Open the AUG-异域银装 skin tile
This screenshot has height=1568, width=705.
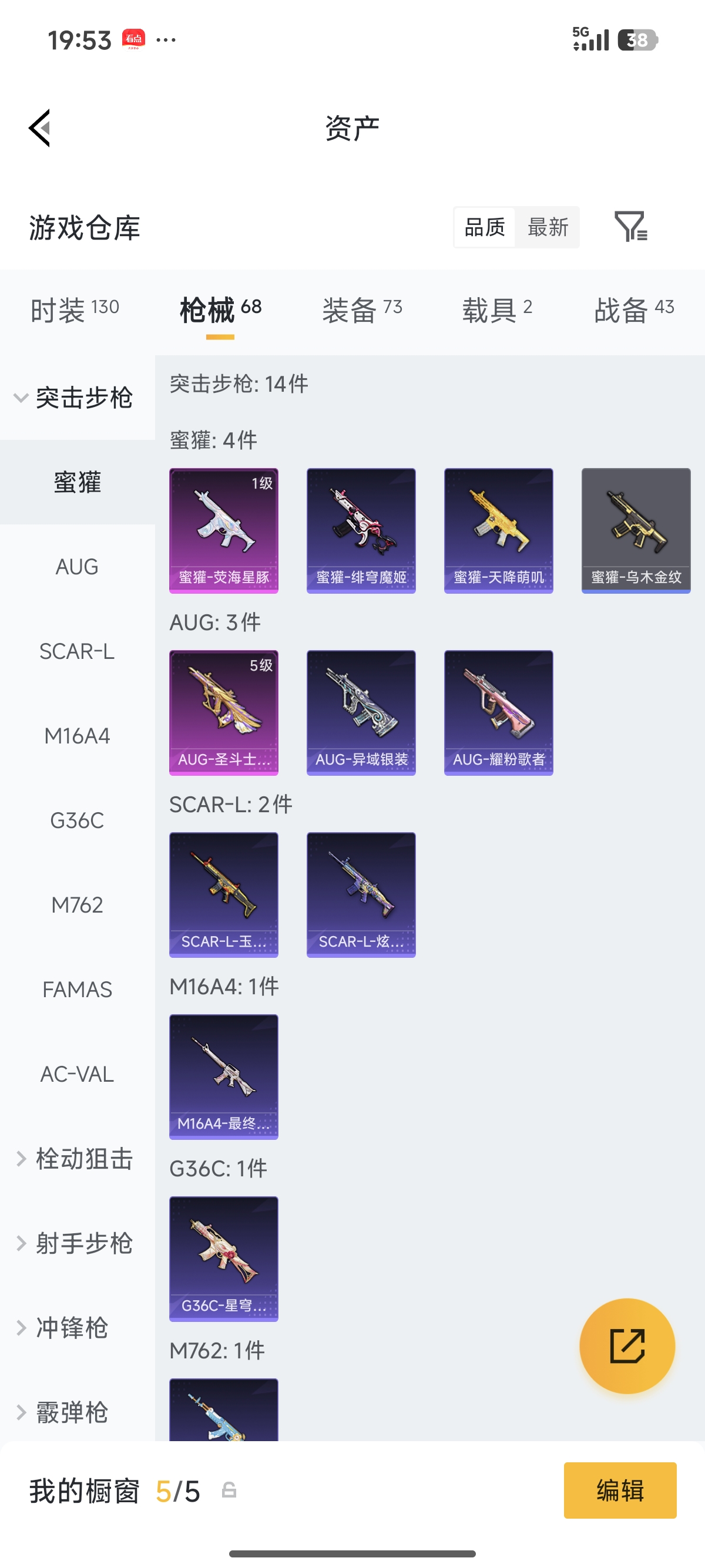(x=361, y=713)
